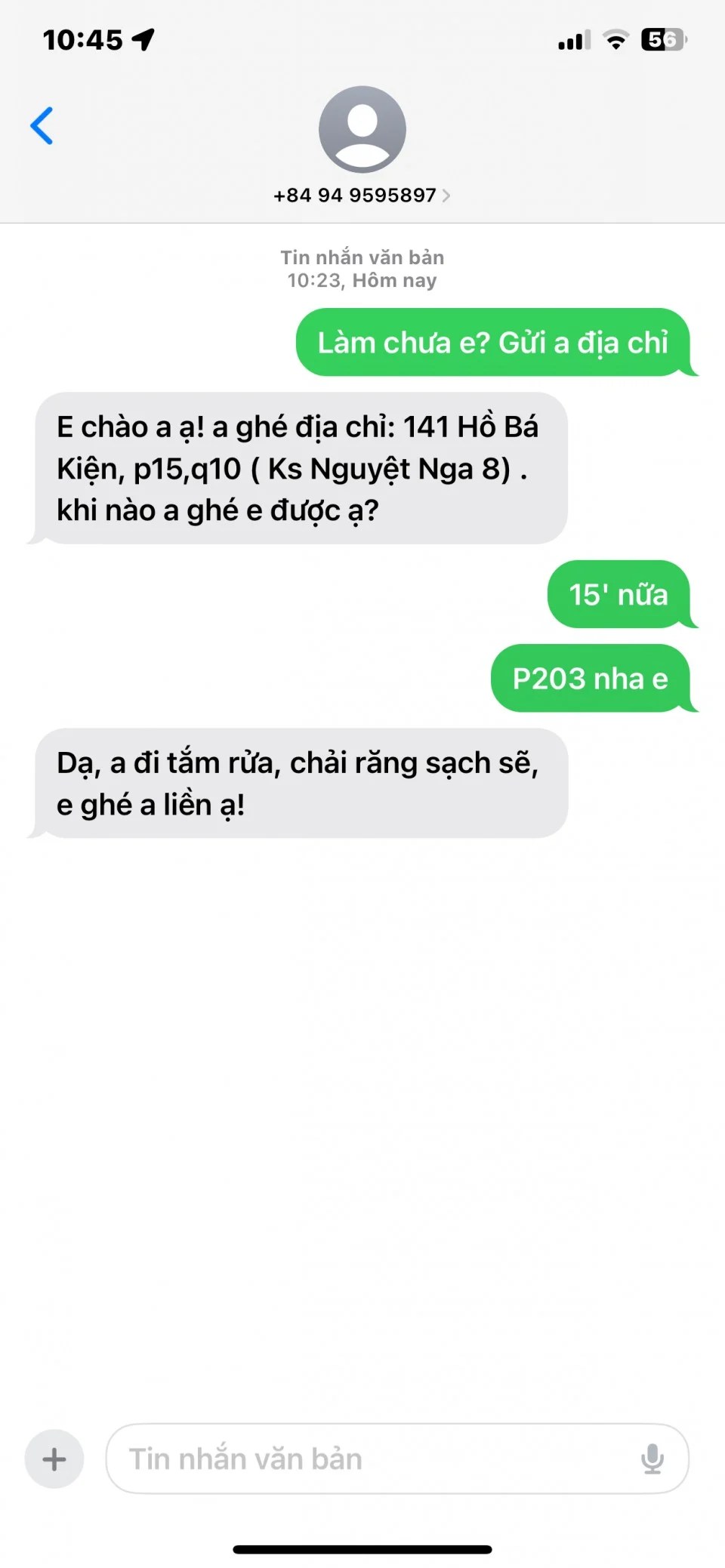
Task: Start voice dictation with the microphone icon
Action: tap(652, 1459)
